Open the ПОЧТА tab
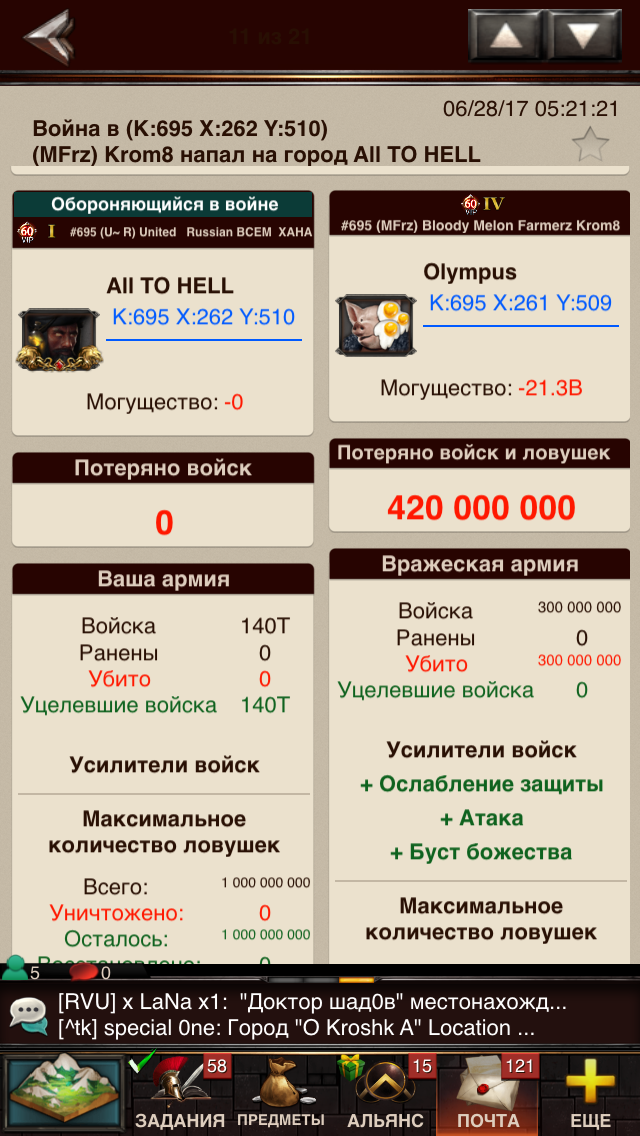 pos(488,1093)
